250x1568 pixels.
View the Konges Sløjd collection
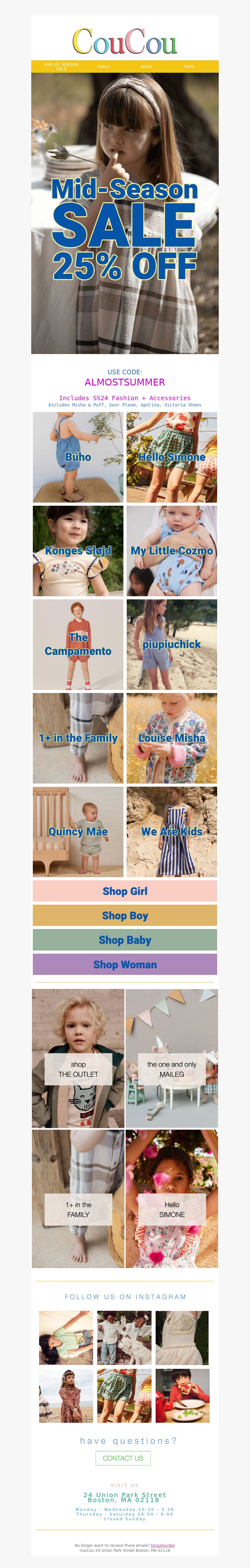(x=78, y=551)
